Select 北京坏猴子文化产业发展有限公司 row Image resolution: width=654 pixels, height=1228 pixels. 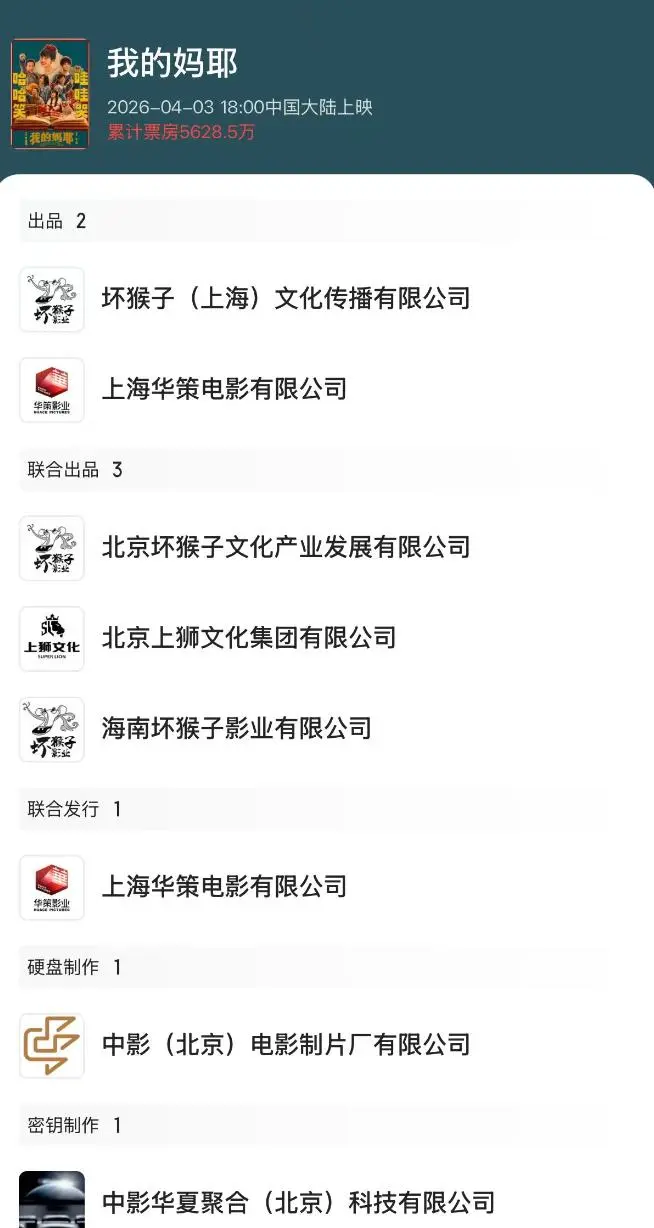(285, 547)
